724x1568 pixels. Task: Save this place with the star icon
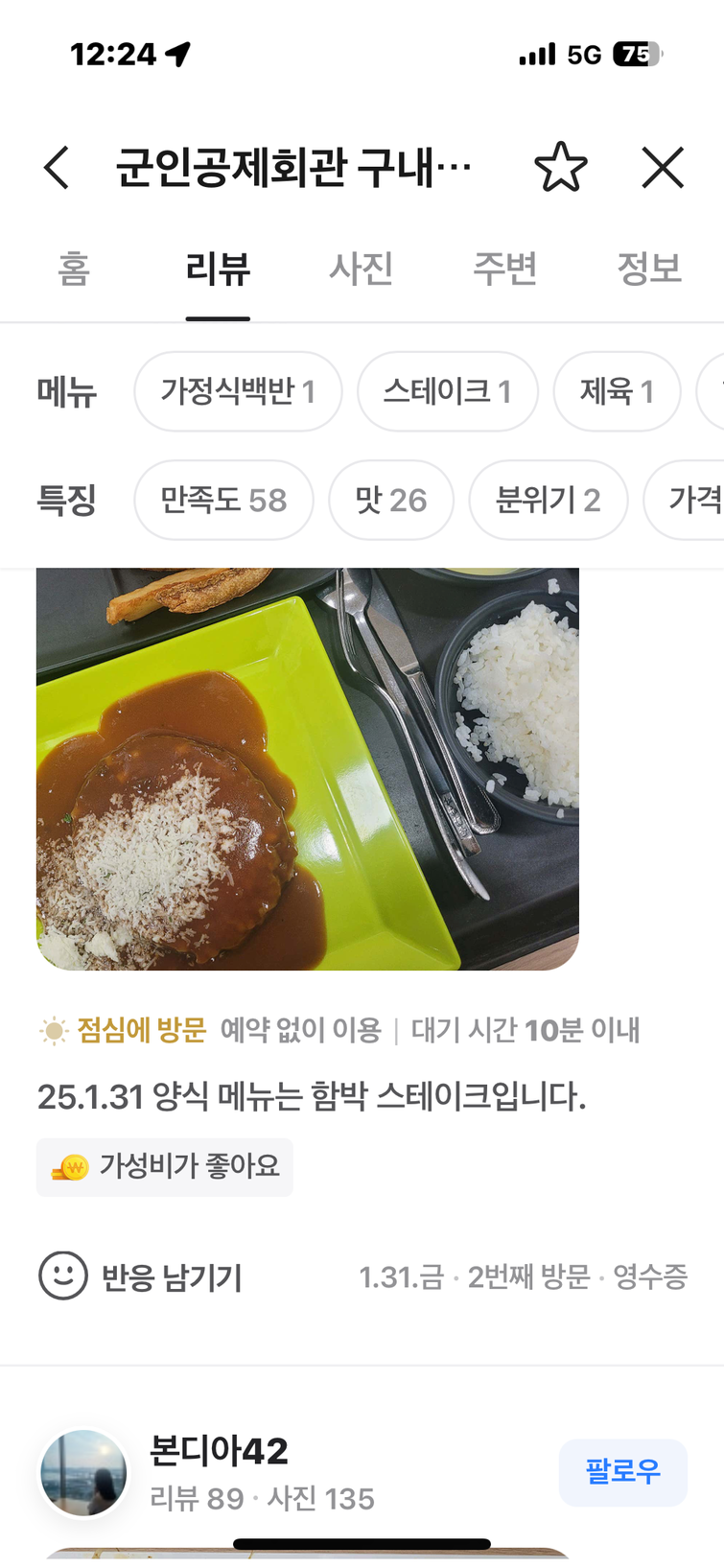(x=560, y=168)
